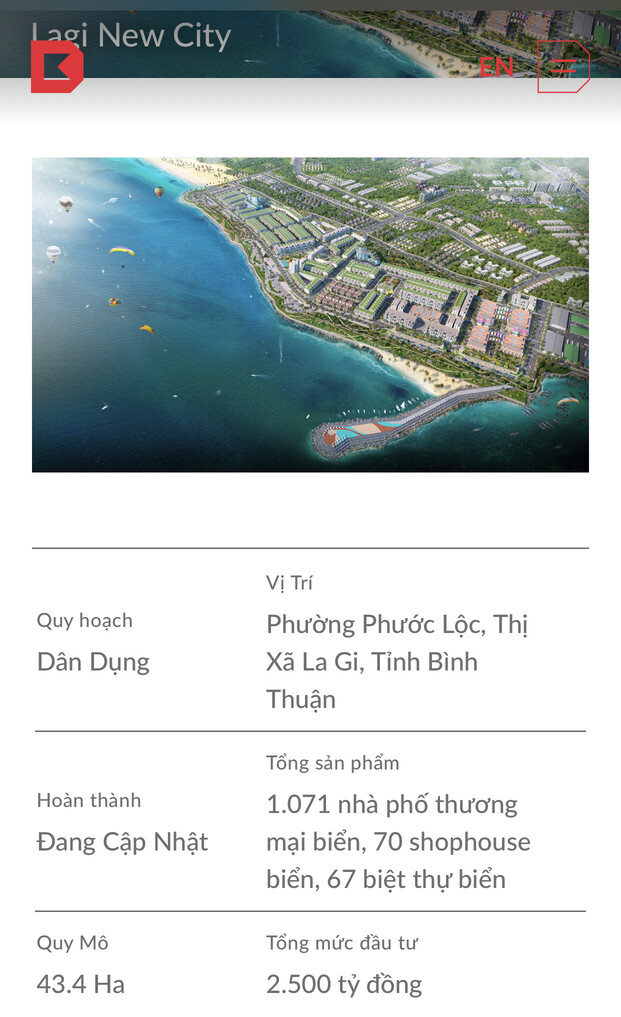Switch site language to EN
Screen dimensions: 621x1017
[496, 67]
